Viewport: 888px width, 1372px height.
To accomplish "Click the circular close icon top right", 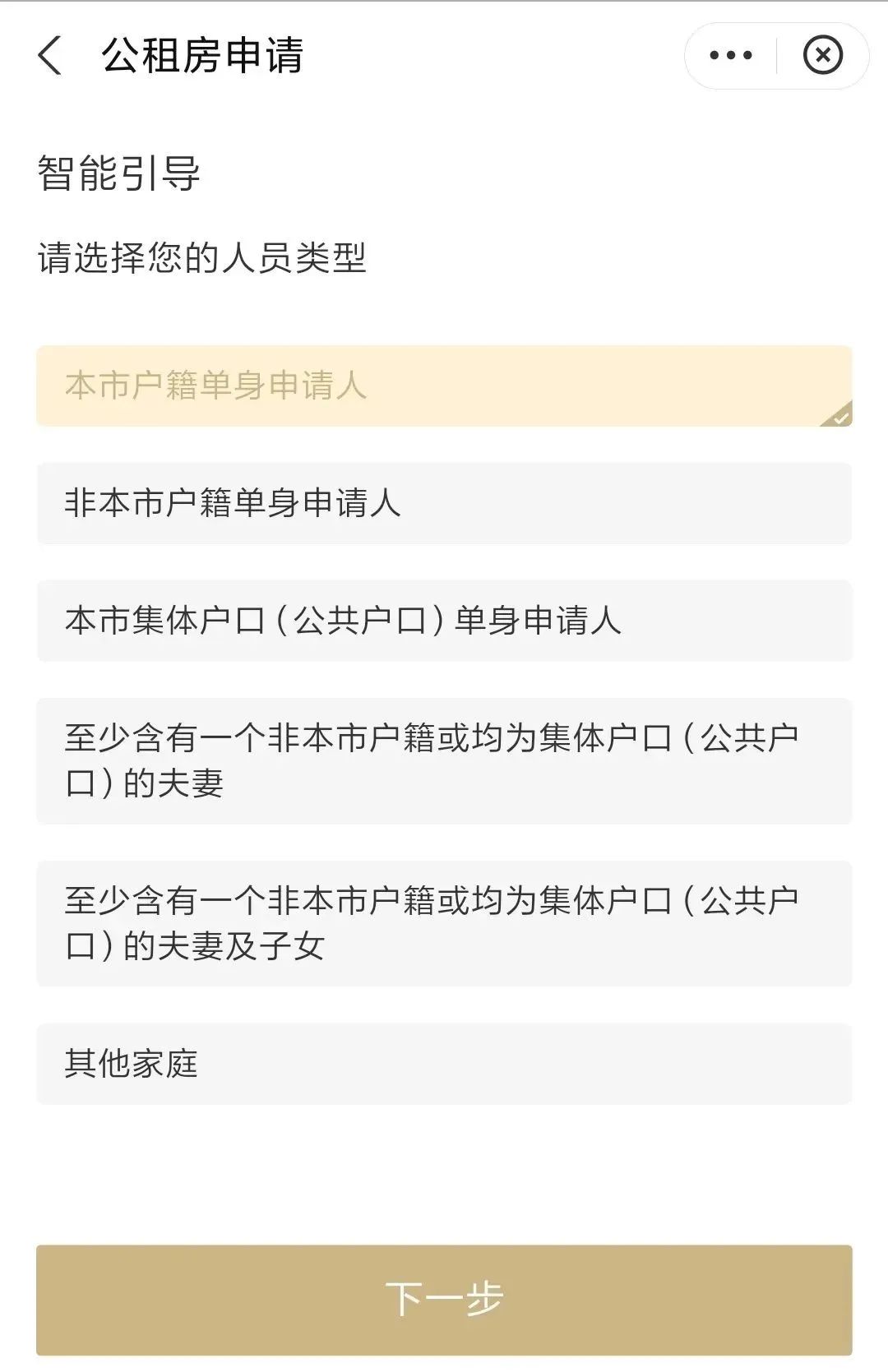I will pos(822,55).
